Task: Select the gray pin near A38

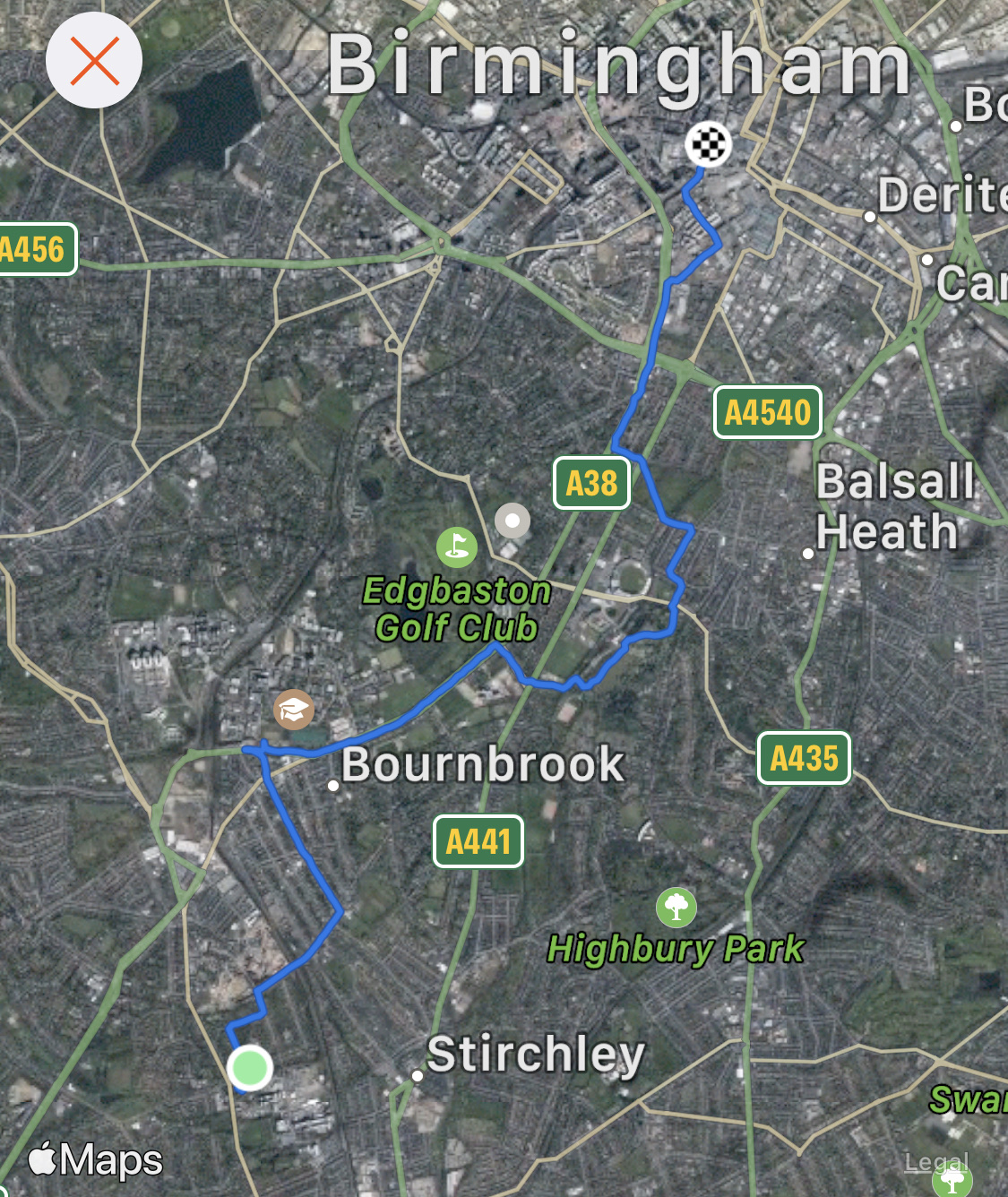Action: [x=513, y=520]
